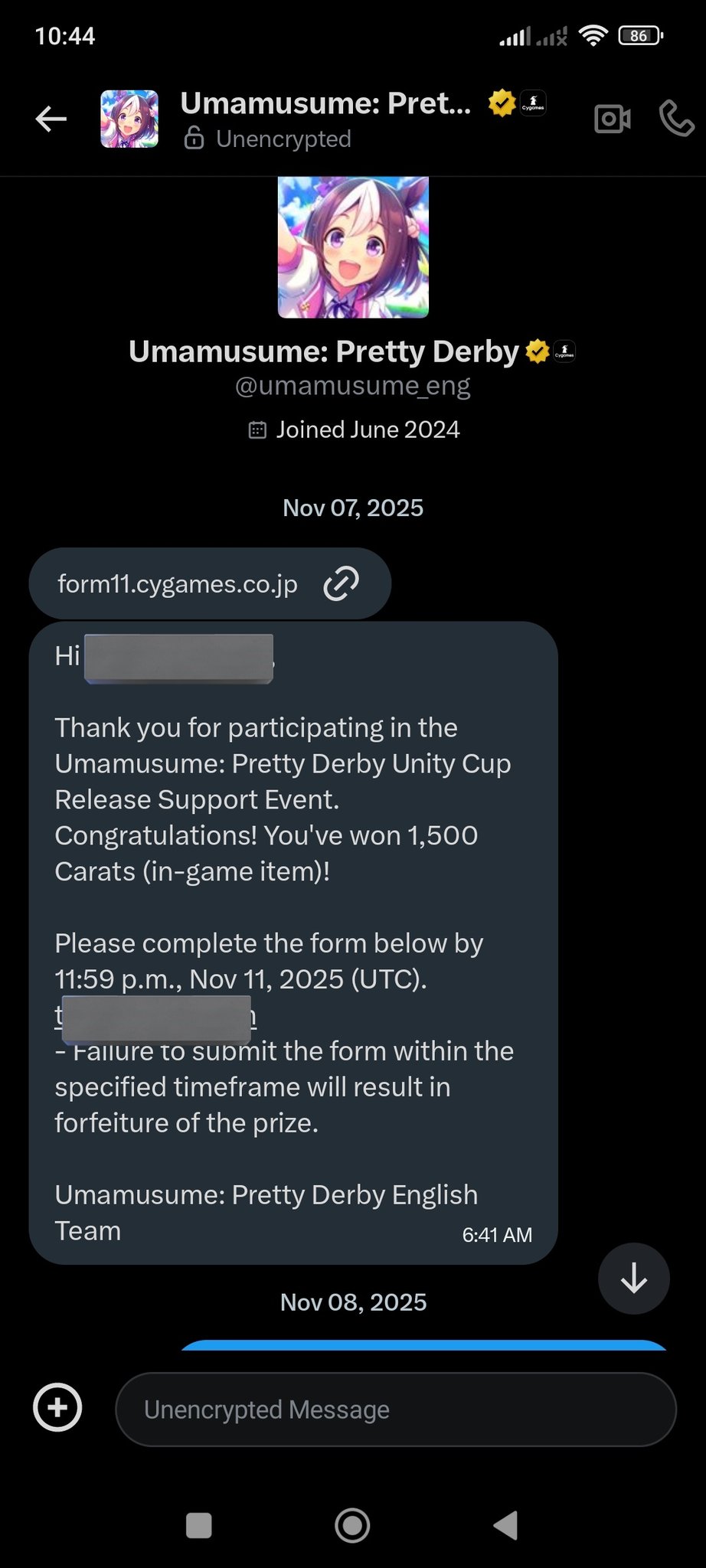Open the underlined form link in message
The width and height of the screenshot is (706, 1568).
(155, 1016)
